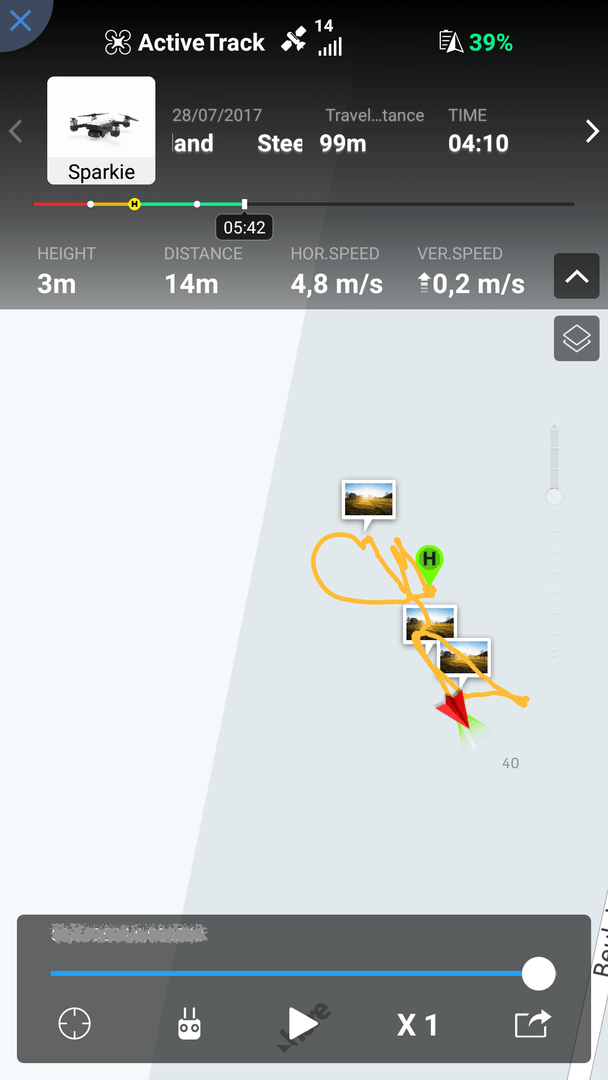Go to the previous flight info page

pos(16,131)
